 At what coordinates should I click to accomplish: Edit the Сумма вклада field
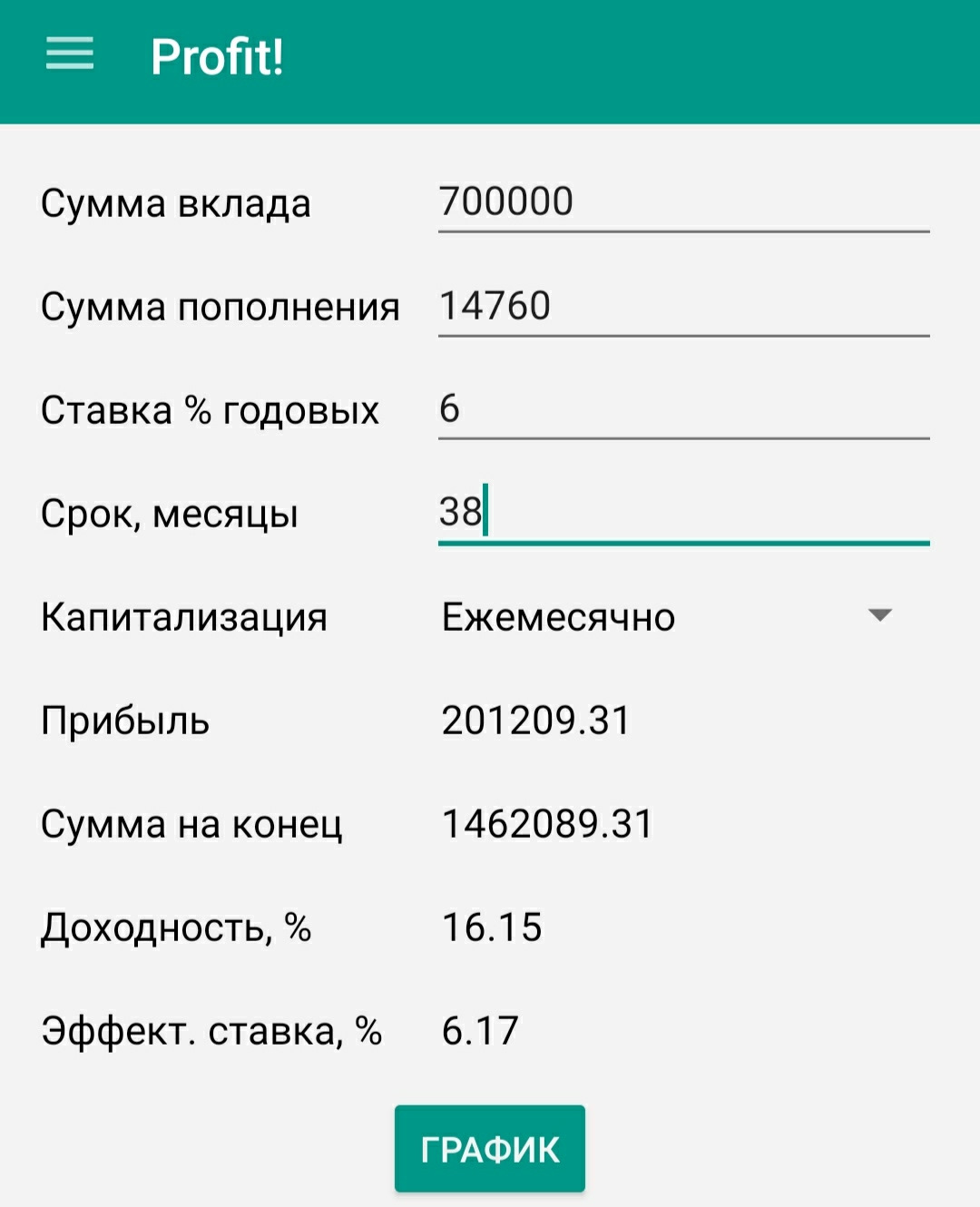(x=682, y=202)
